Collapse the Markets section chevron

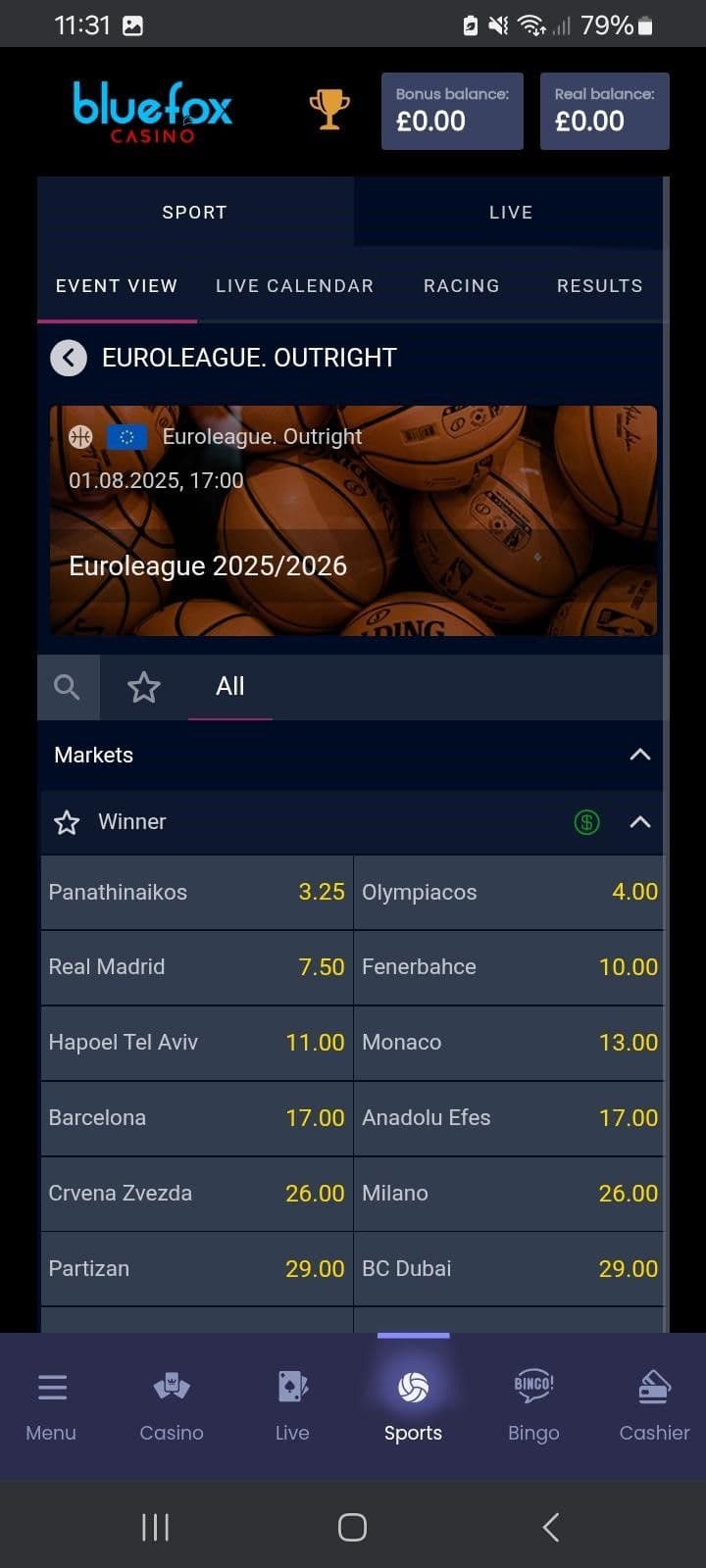pos(639,756)
